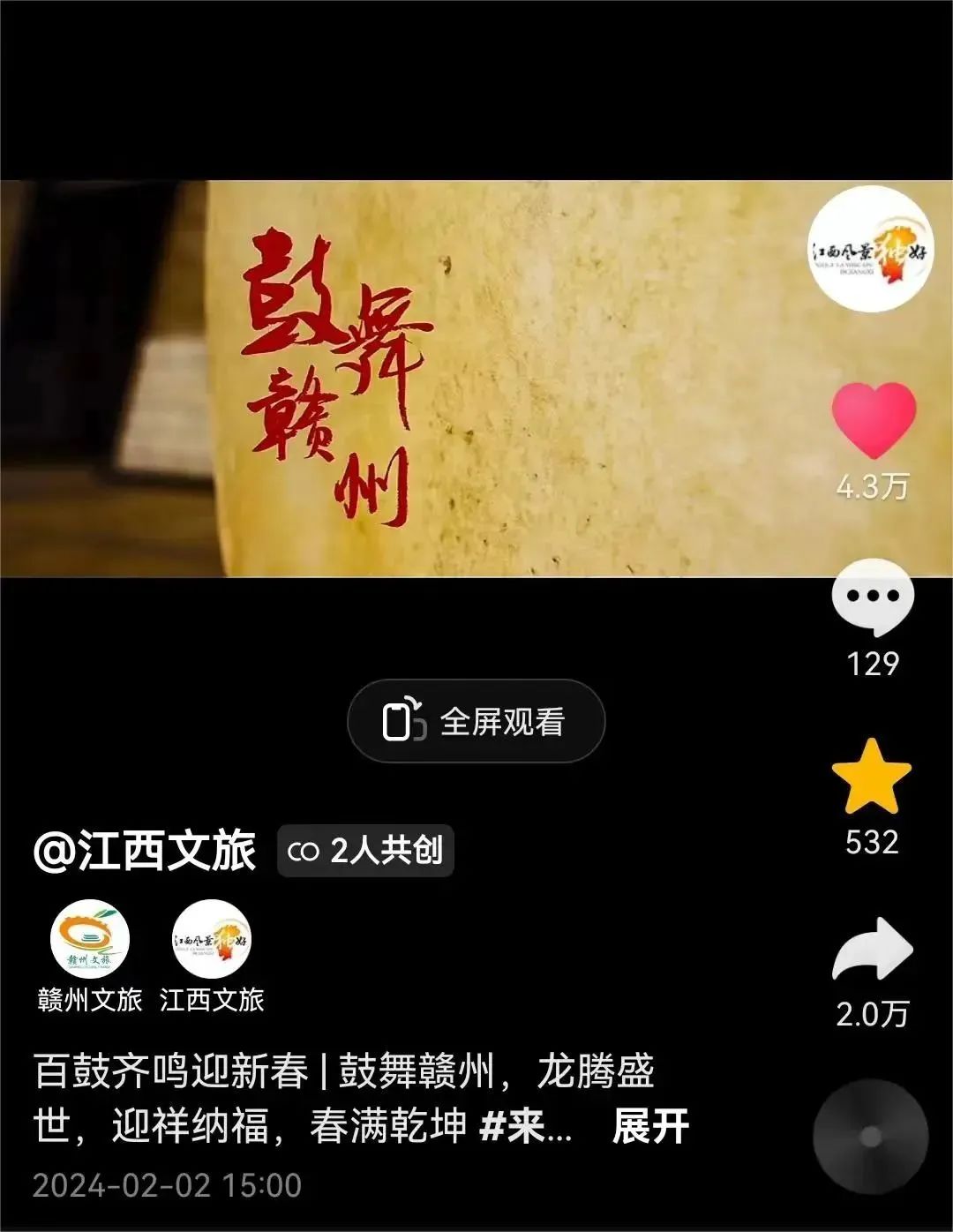Open the comments with 129 replies
953x1232 pixels.
[873, 597]
